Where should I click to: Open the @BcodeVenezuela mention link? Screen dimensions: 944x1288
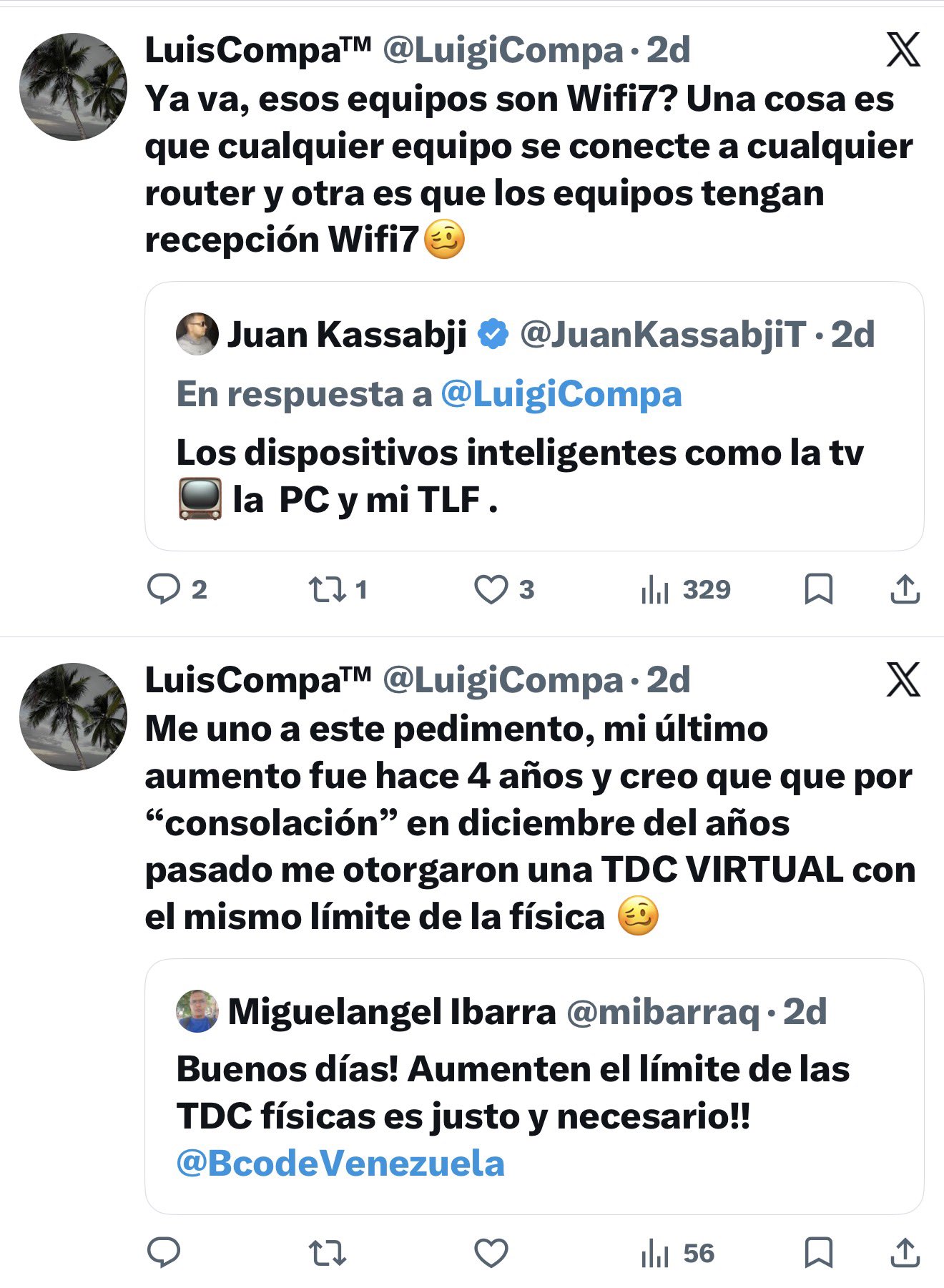pos(340,1164)
